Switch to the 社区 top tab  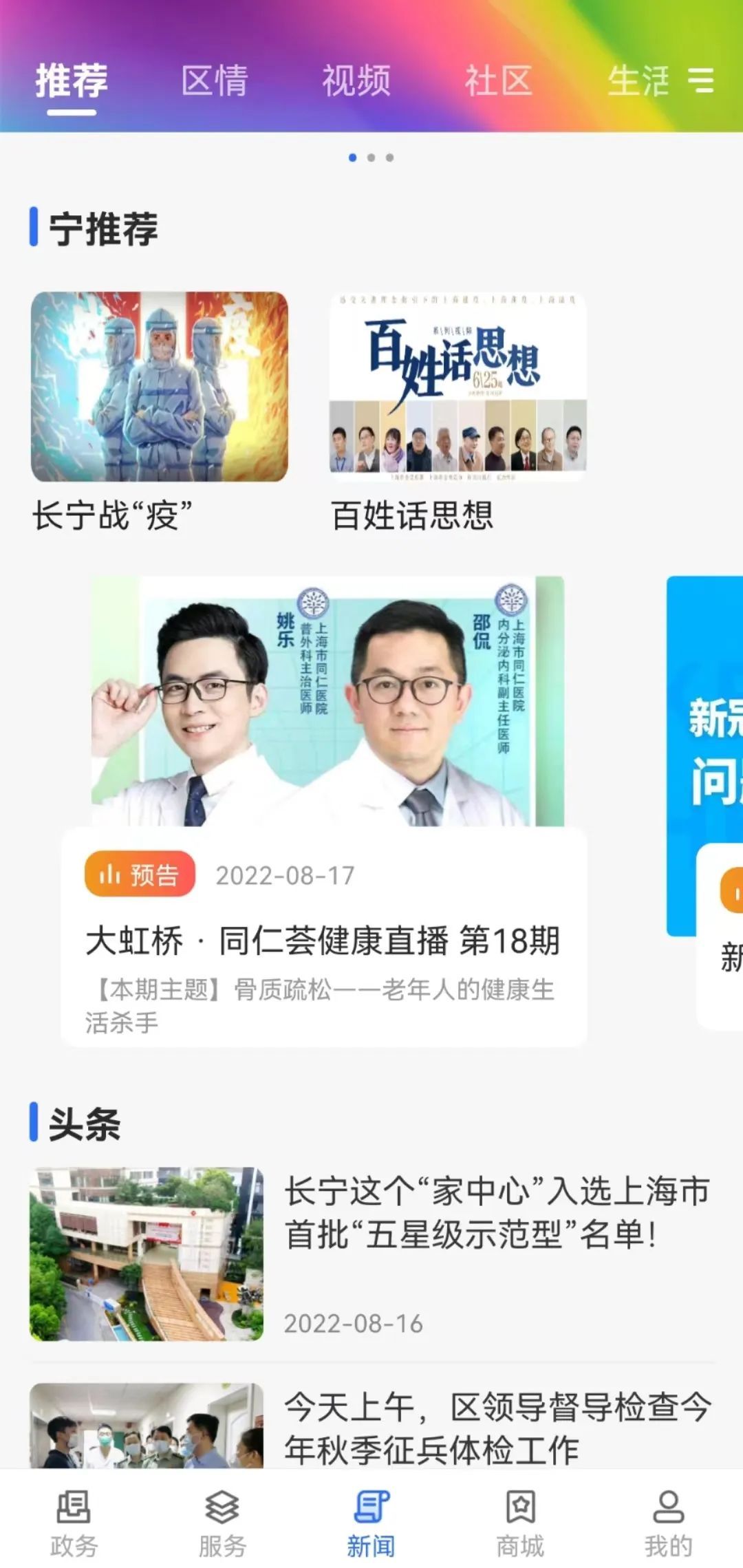pos(499,81)
